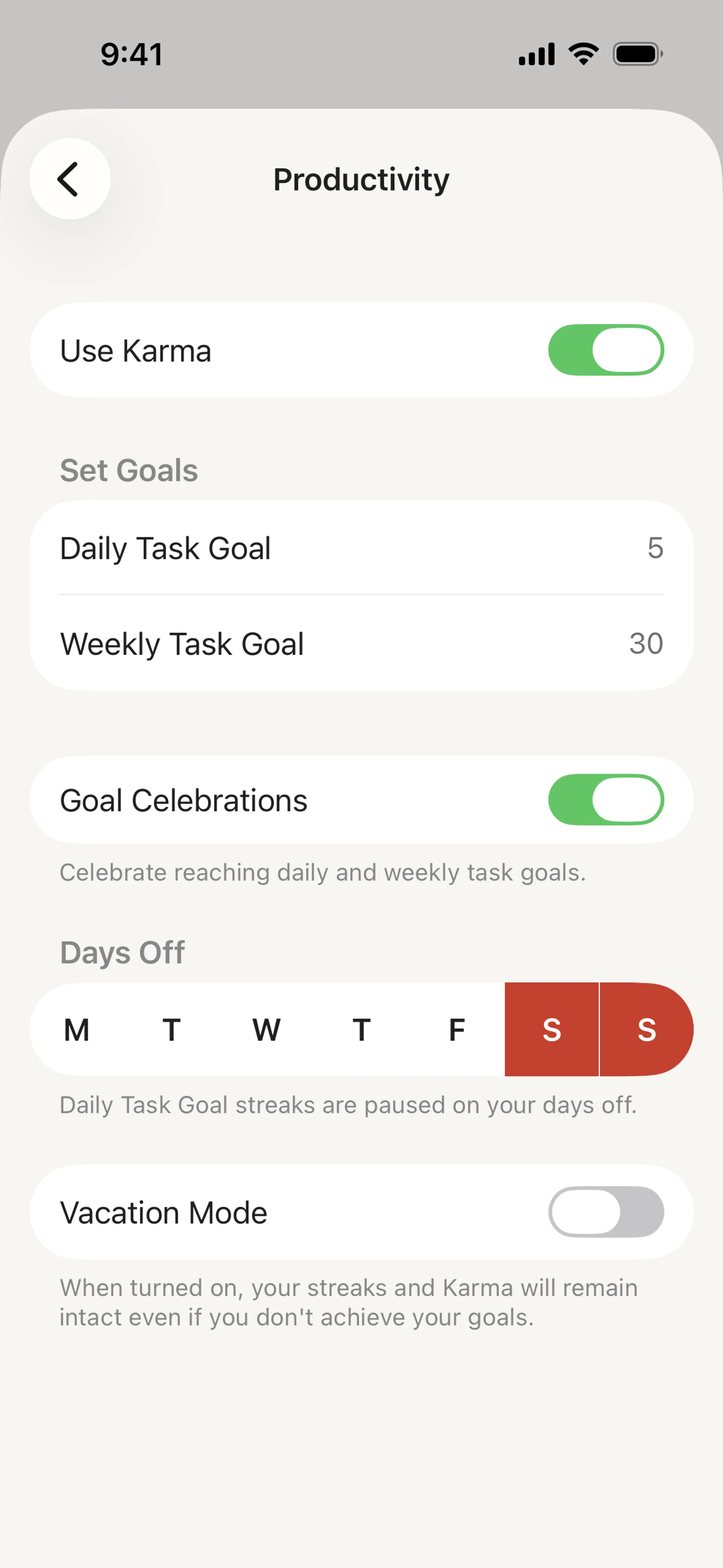This screenshot has width=723, height=1568.
Task: Open the Weekly Task Goal setting
Action: coord(361,643)
